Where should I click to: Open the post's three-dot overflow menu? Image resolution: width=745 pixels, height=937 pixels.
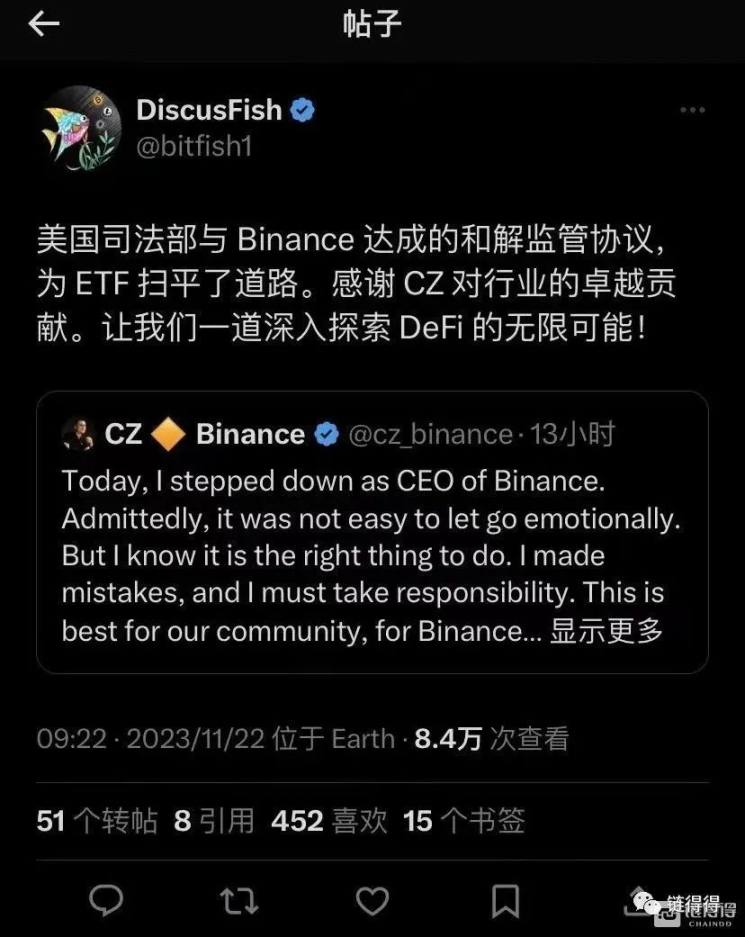pyautogui.click(x=692, y=111)
